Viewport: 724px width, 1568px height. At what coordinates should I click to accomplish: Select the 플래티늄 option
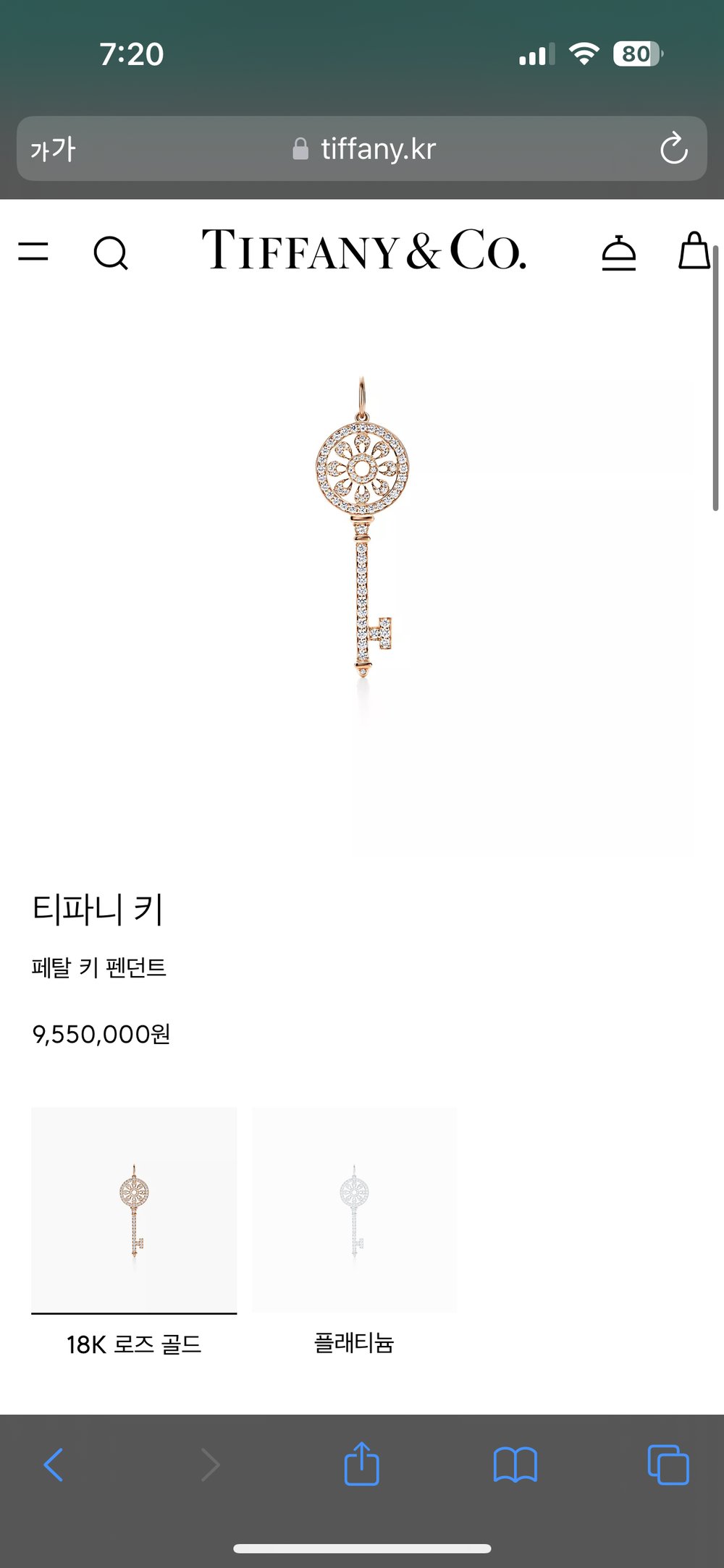coord(354,1229)
